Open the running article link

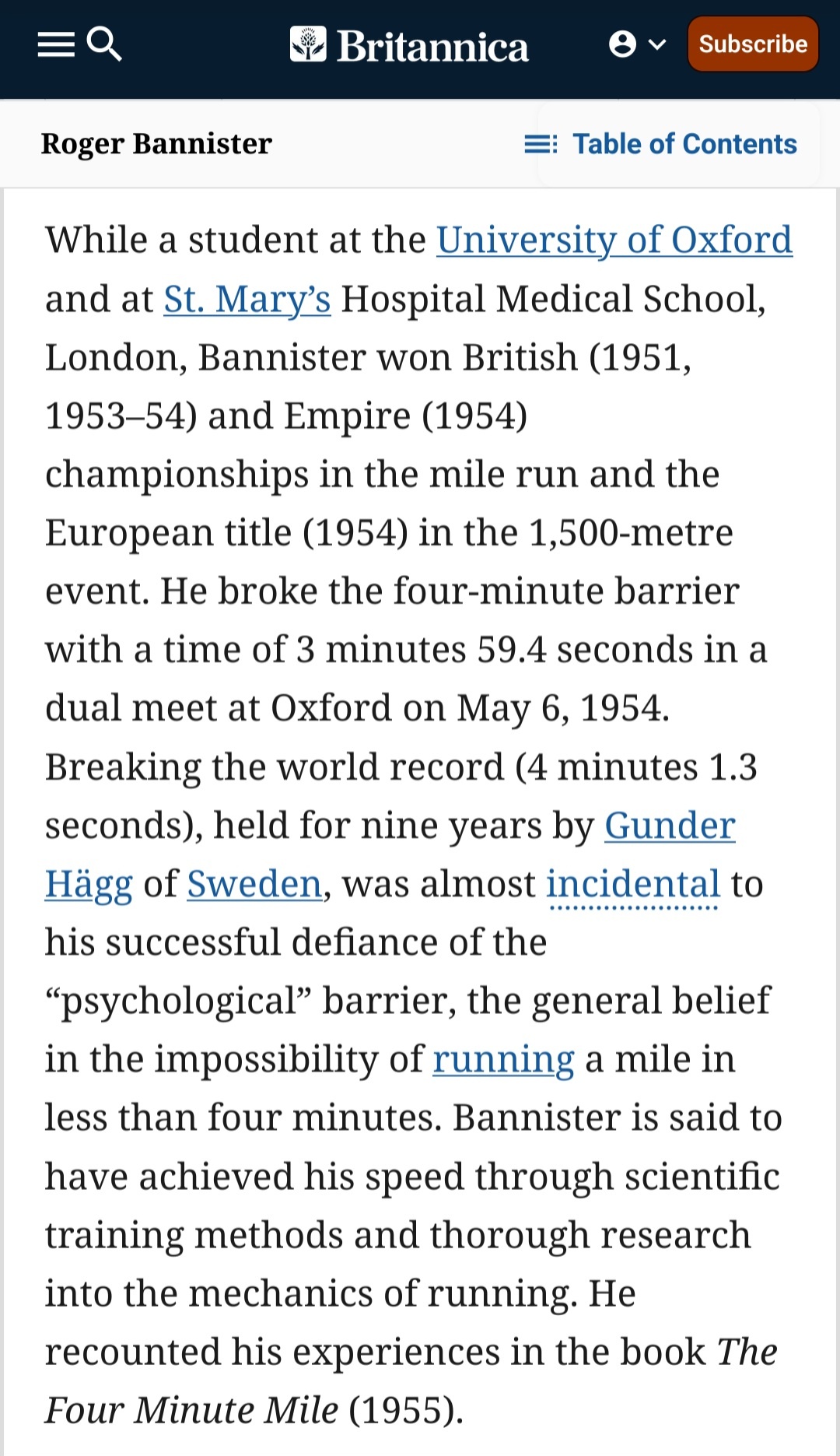503,1060
